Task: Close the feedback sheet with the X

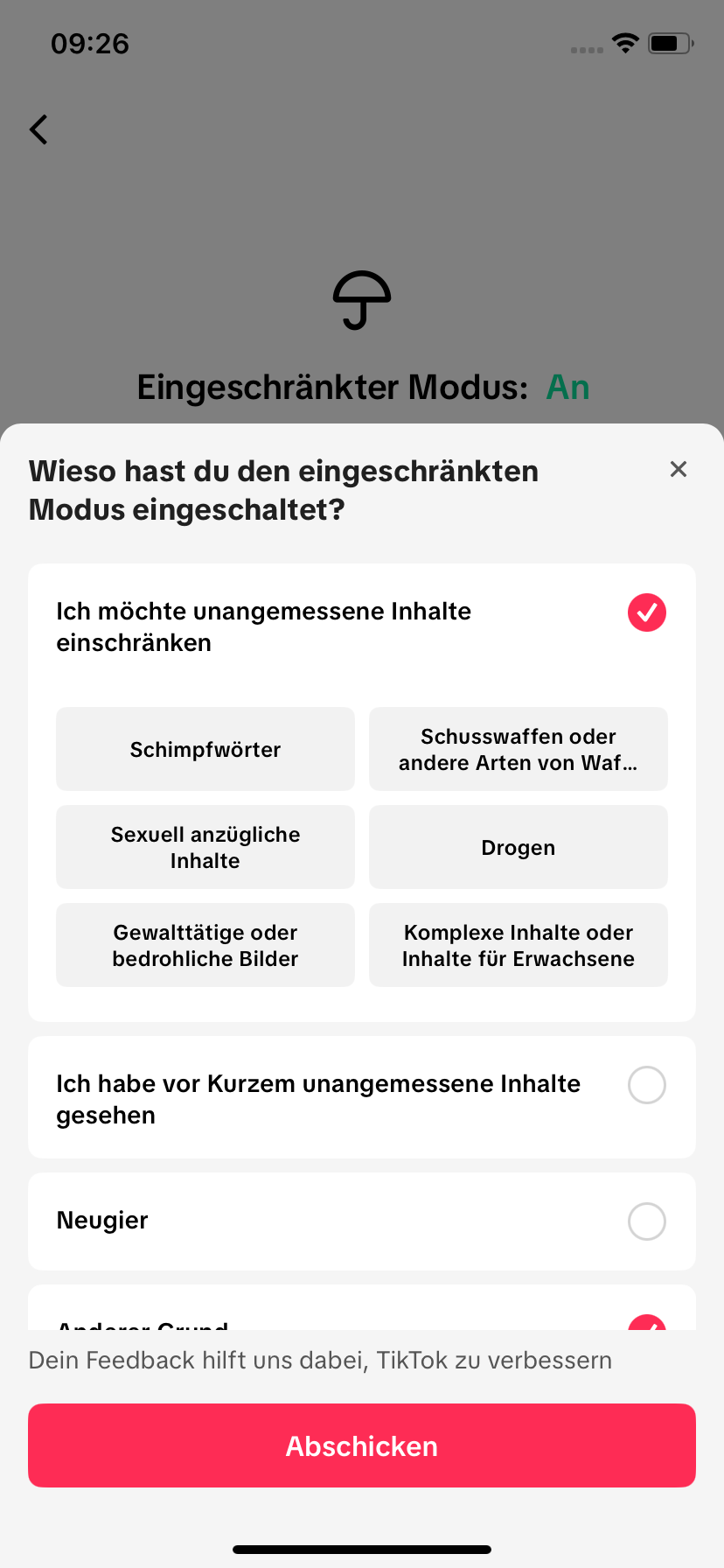Action: click(678, 469)
